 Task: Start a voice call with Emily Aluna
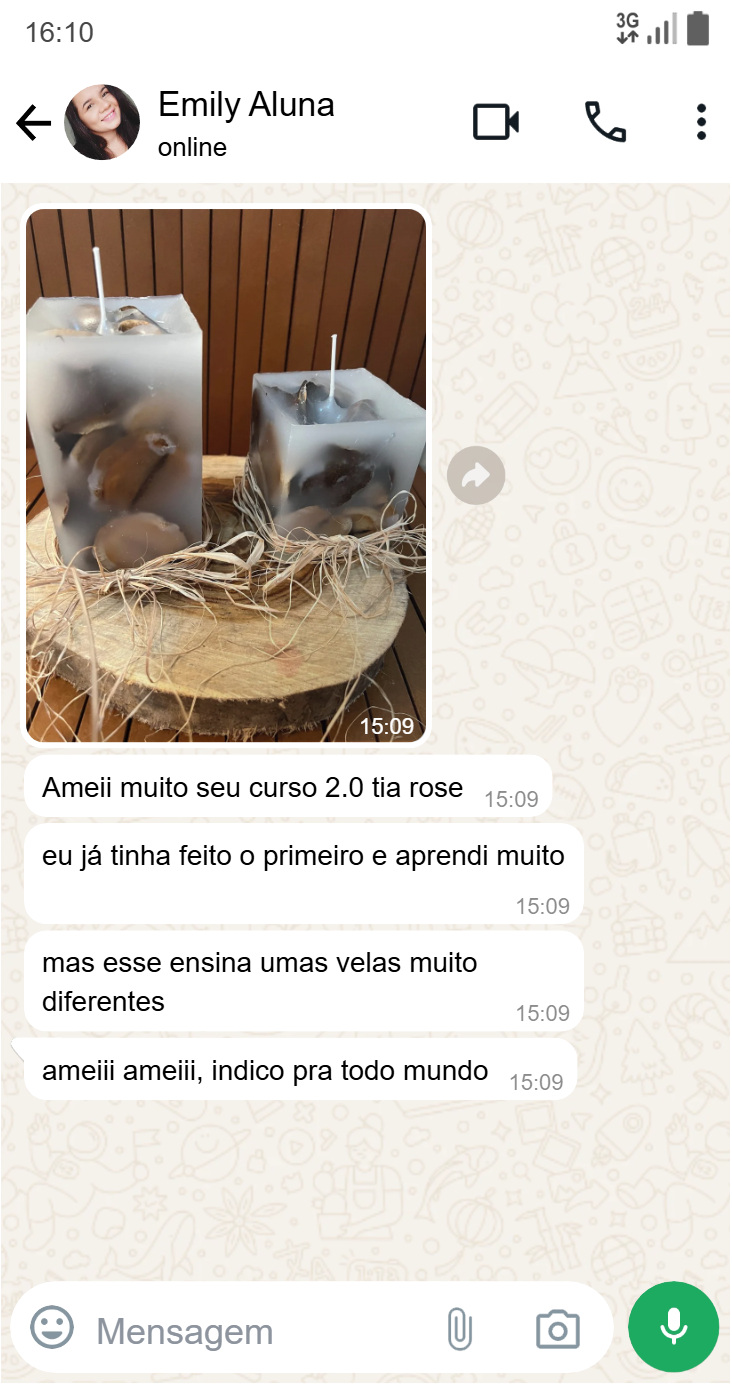(605, 123)
